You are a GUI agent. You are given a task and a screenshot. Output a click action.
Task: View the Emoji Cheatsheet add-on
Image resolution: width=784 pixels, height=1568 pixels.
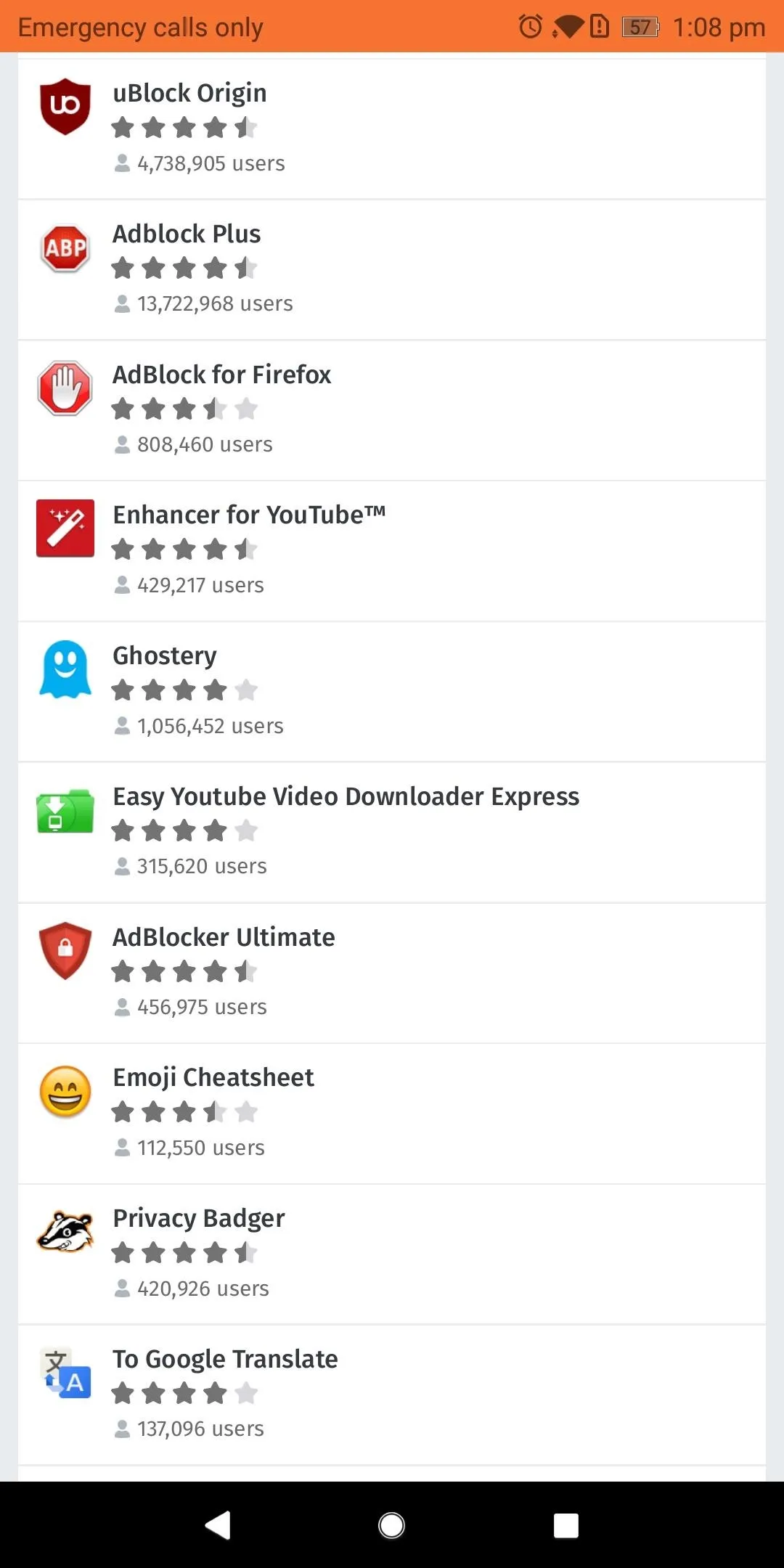click(x=392, y=1114)
